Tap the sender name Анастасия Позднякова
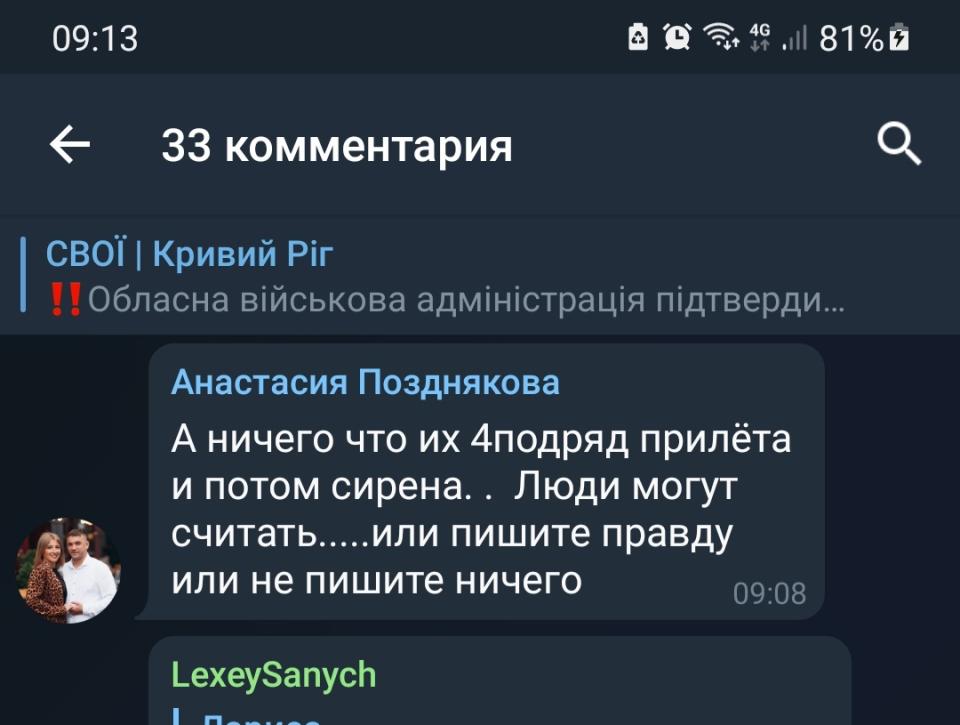Screen dimensions: 960x725 tap(365, 382)
